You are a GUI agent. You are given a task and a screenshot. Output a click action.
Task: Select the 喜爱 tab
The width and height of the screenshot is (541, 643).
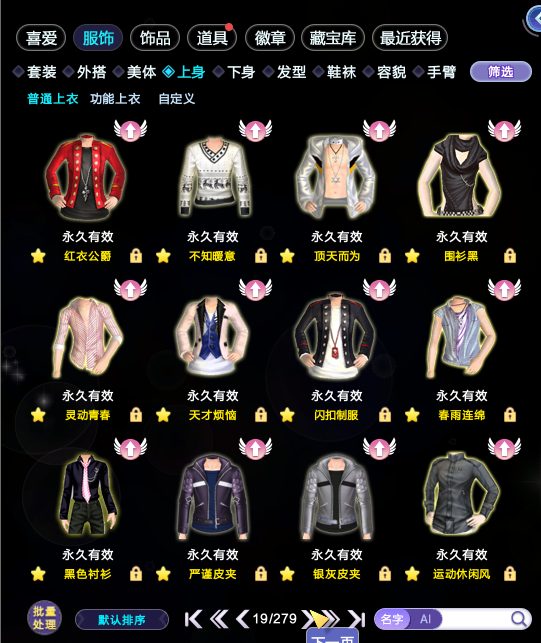[x=41, y=38]
